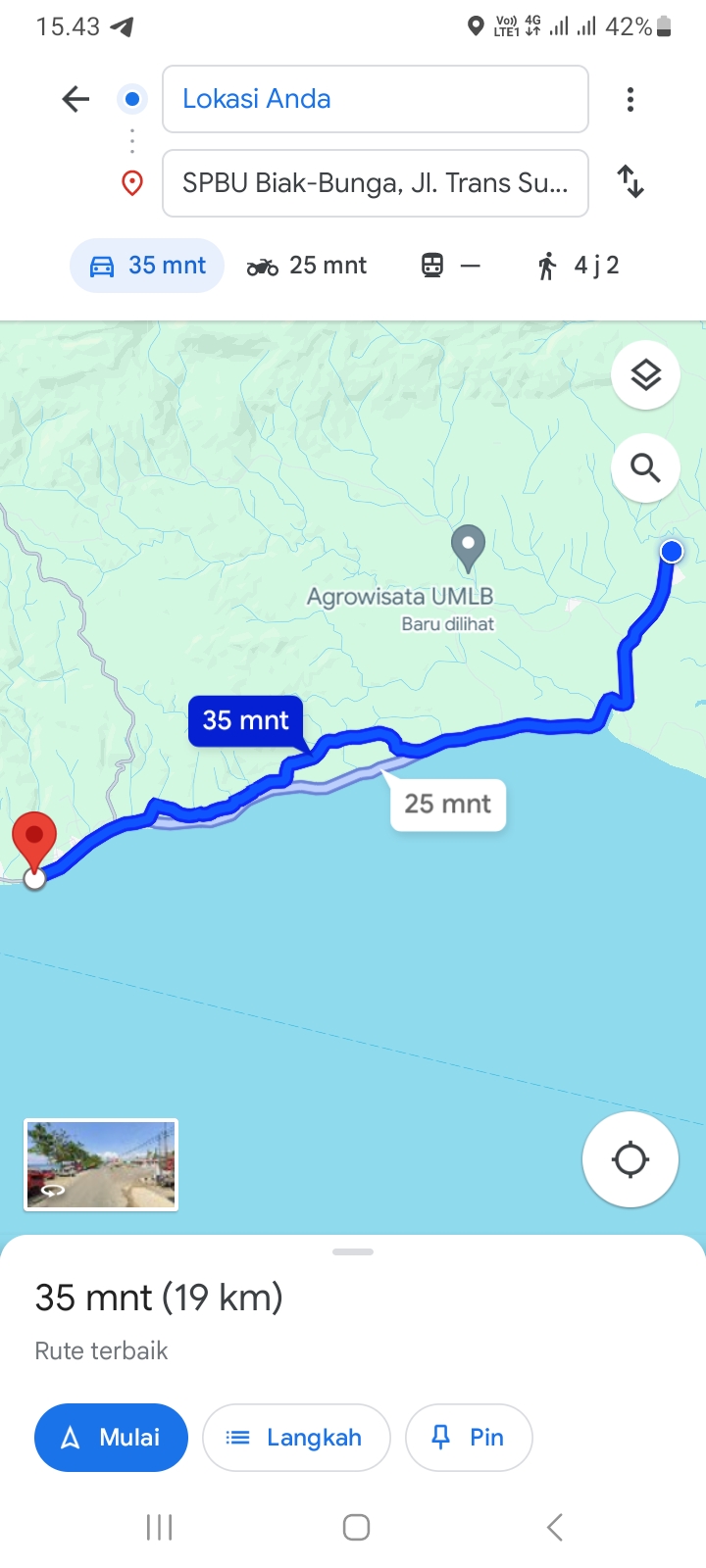Open the Agrowisata UMLB map pin

click(468, 548)
